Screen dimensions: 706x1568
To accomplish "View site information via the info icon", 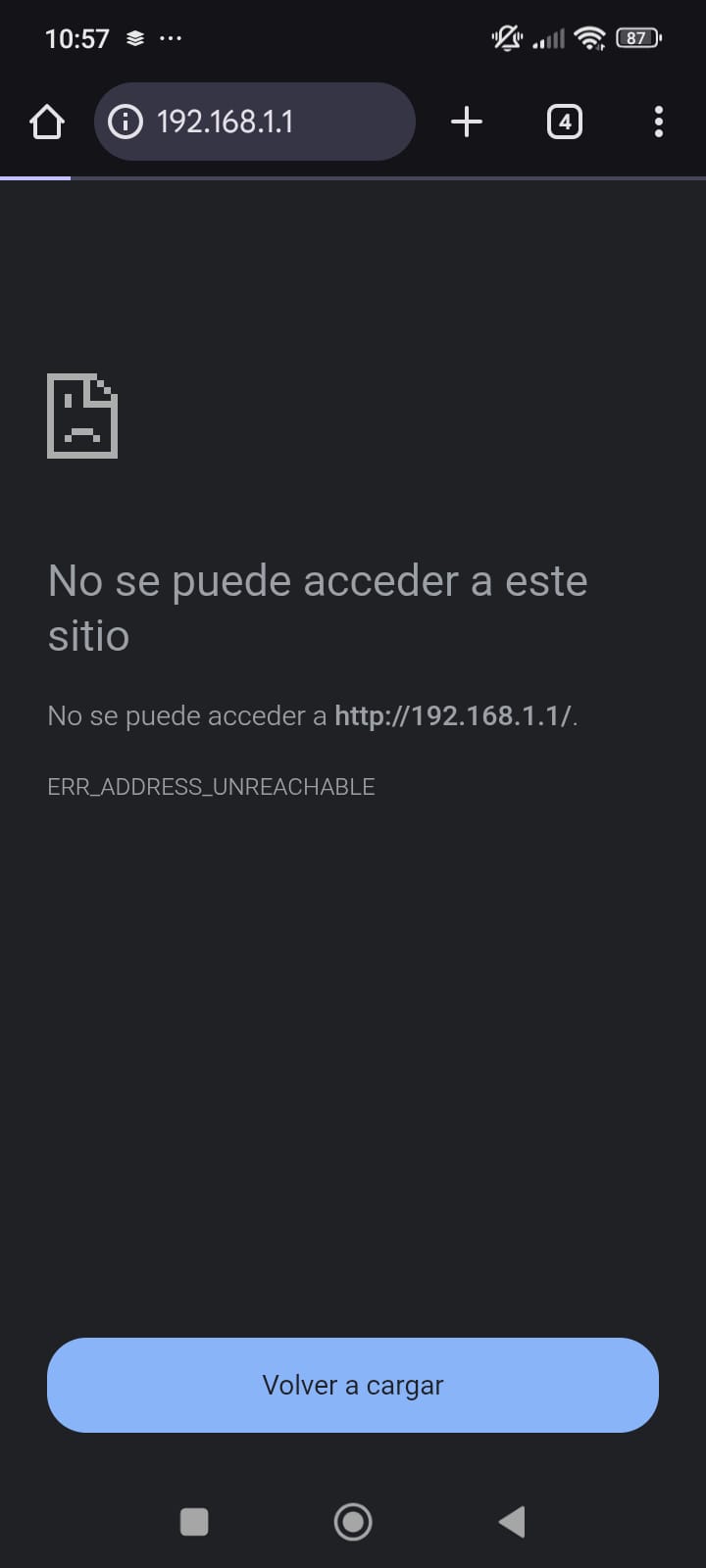I will (125, 122).
